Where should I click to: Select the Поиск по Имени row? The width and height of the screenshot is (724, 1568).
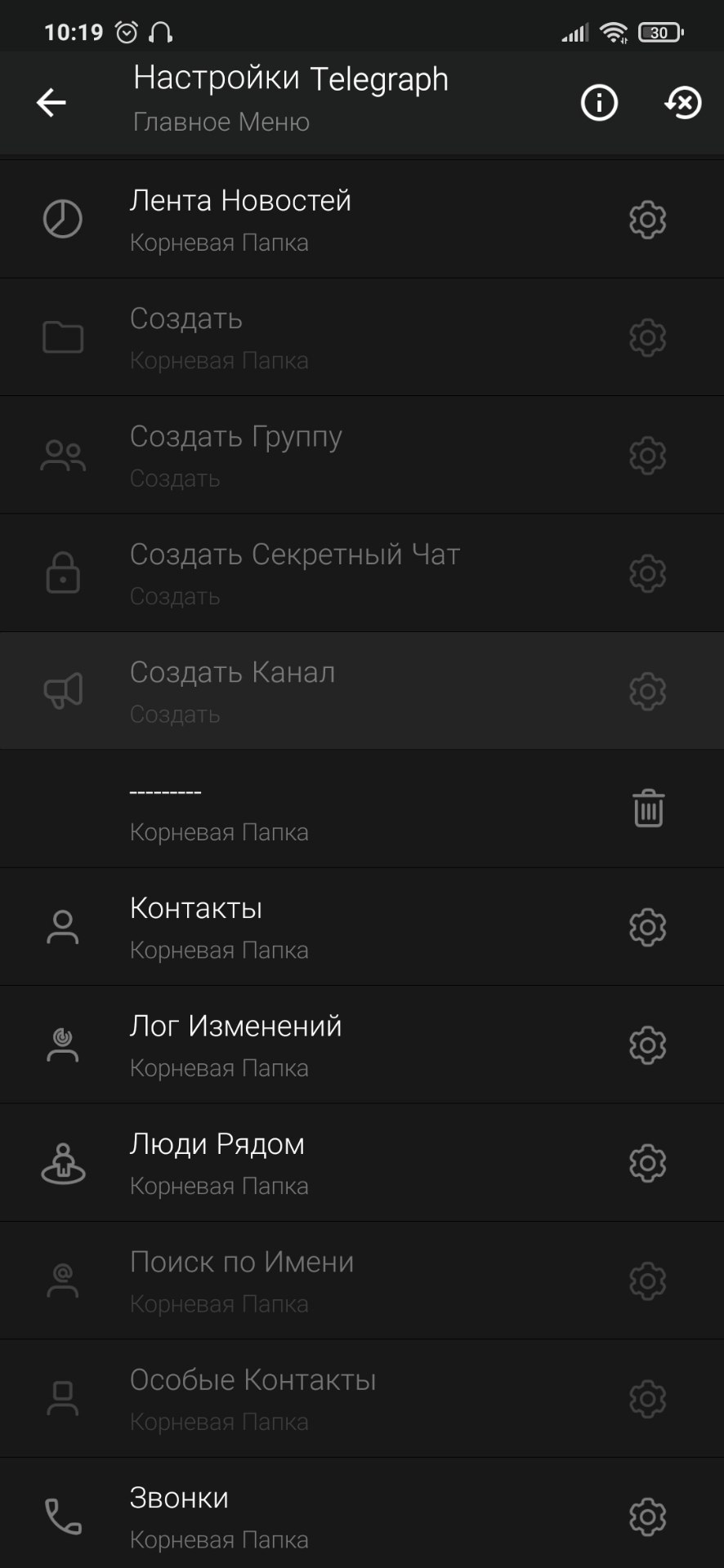pos(362,1281)
